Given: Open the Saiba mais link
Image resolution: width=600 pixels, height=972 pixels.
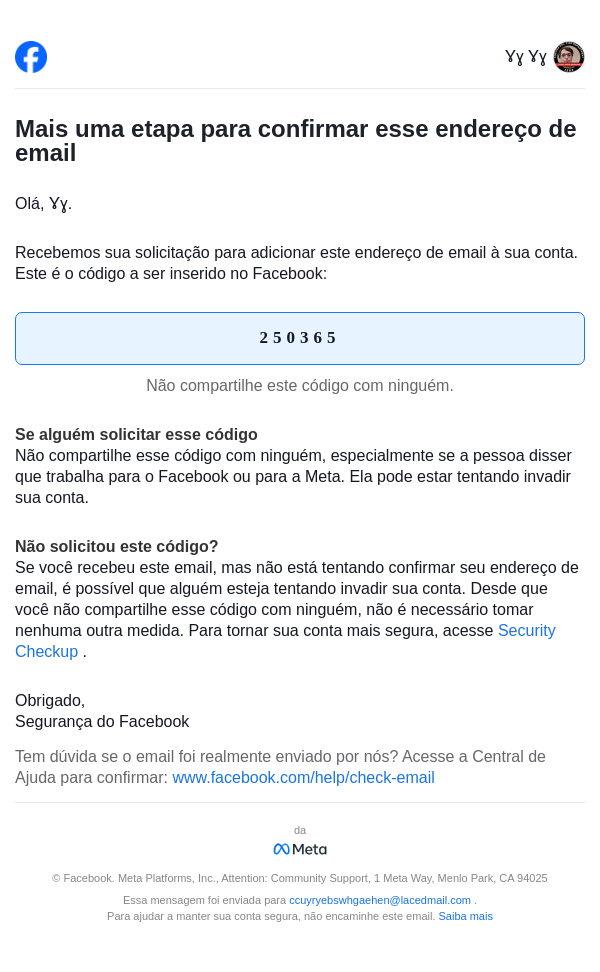Looking at the screenshot, I should pos(465,916).
